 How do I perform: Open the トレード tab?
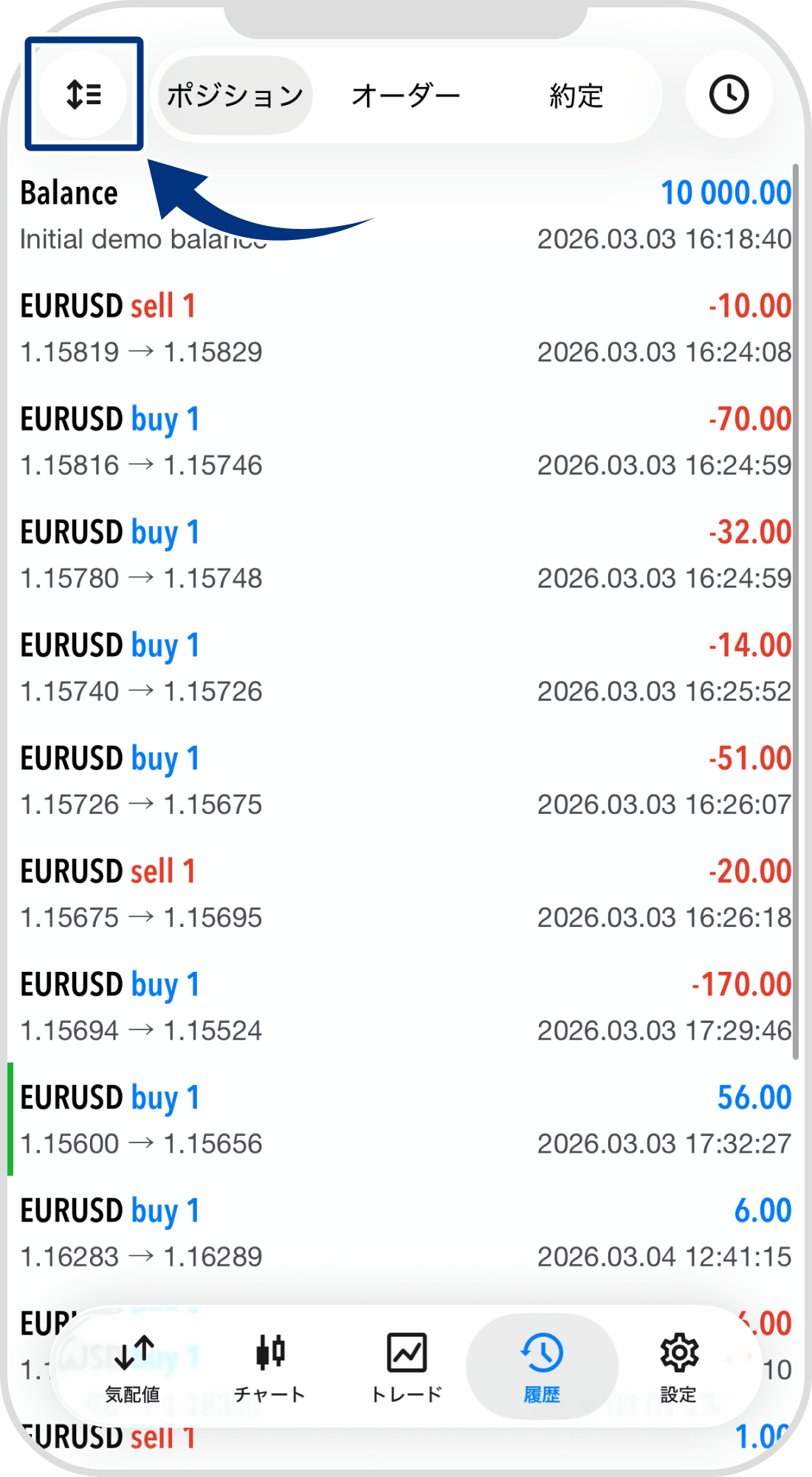(x=406, y=1366)
